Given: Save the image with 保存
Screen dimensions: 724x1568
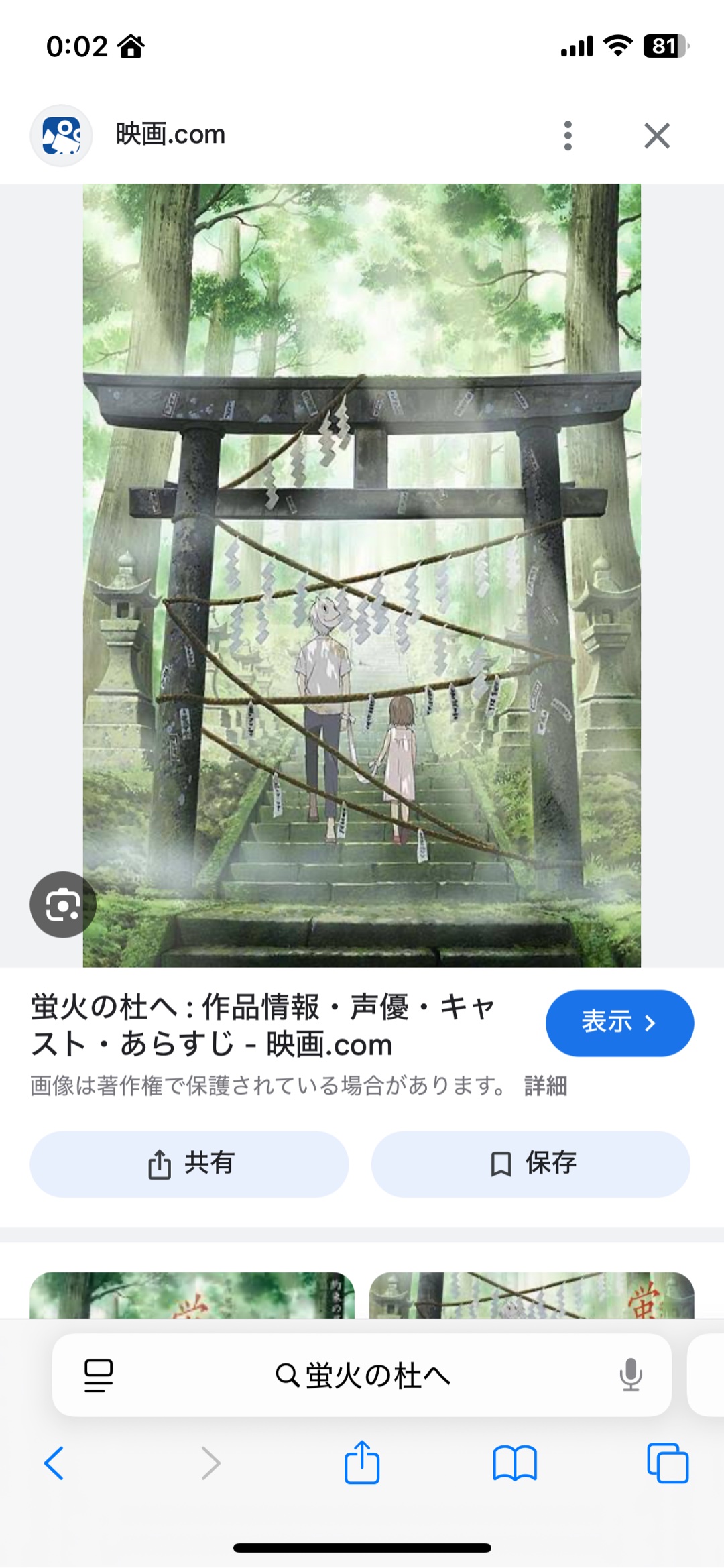Looking at the screenshot, I should pos(530,1164).
